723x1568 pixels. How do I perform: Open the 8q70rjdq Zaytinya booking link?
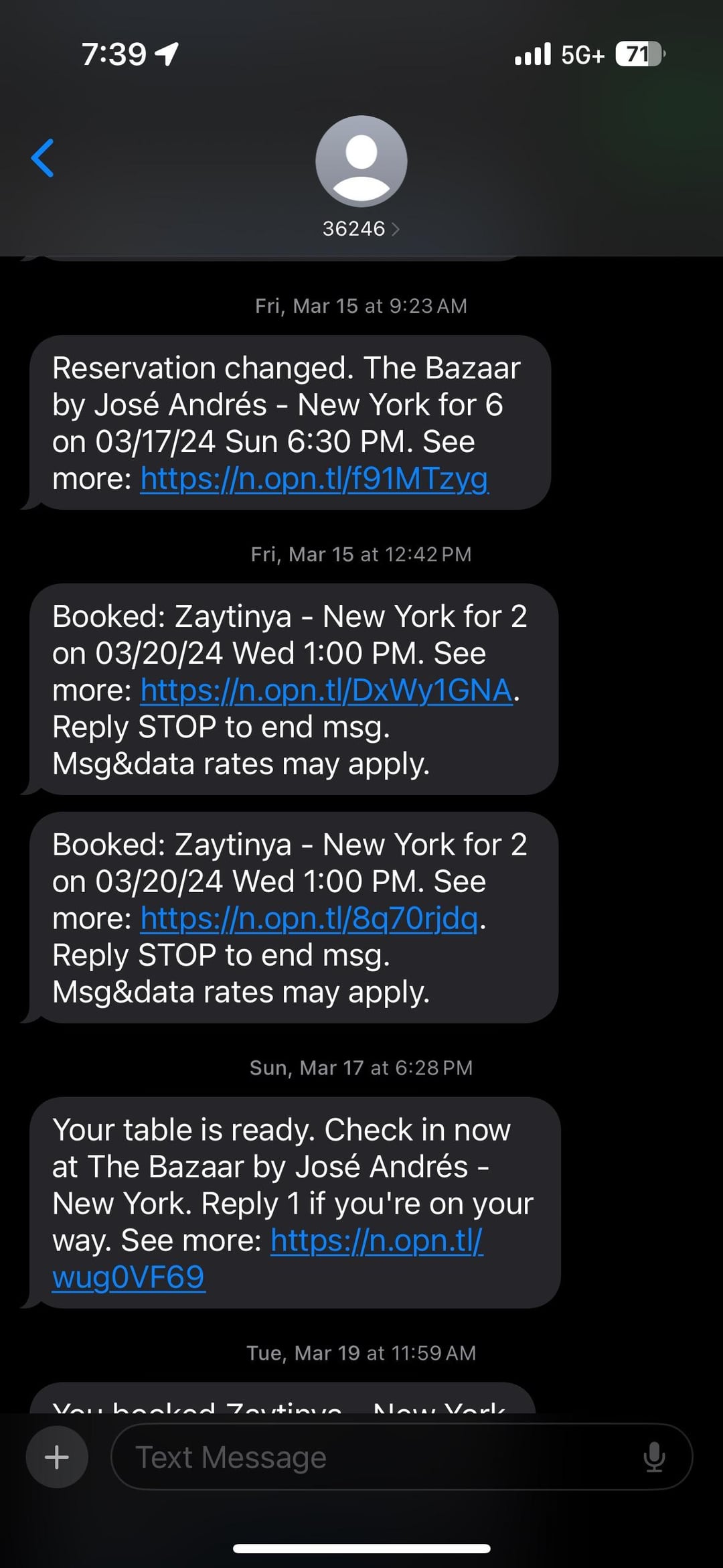(310, 918)
